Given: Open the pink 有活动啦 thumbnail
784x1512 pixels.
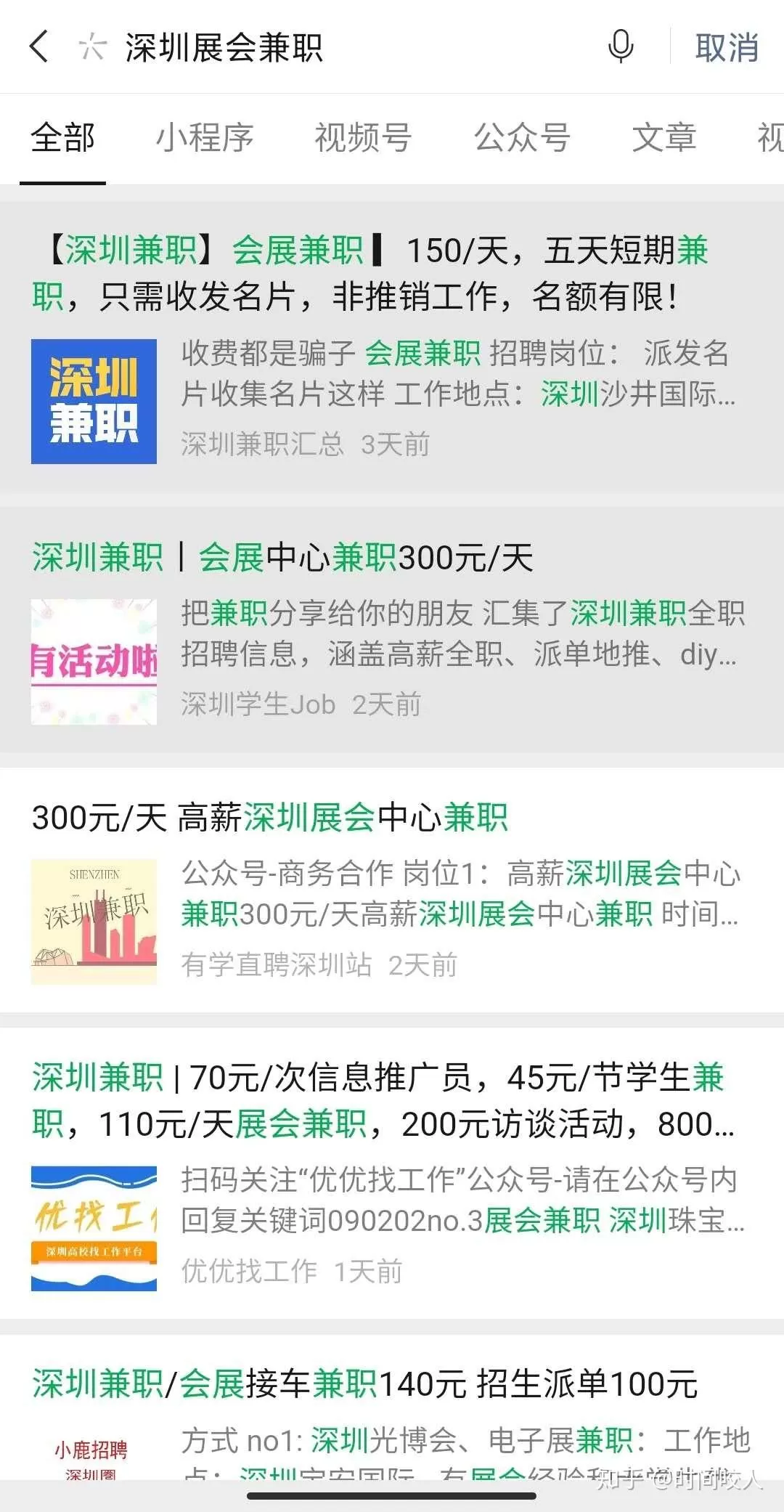Looking at the screenshot, I should point(95,661).
